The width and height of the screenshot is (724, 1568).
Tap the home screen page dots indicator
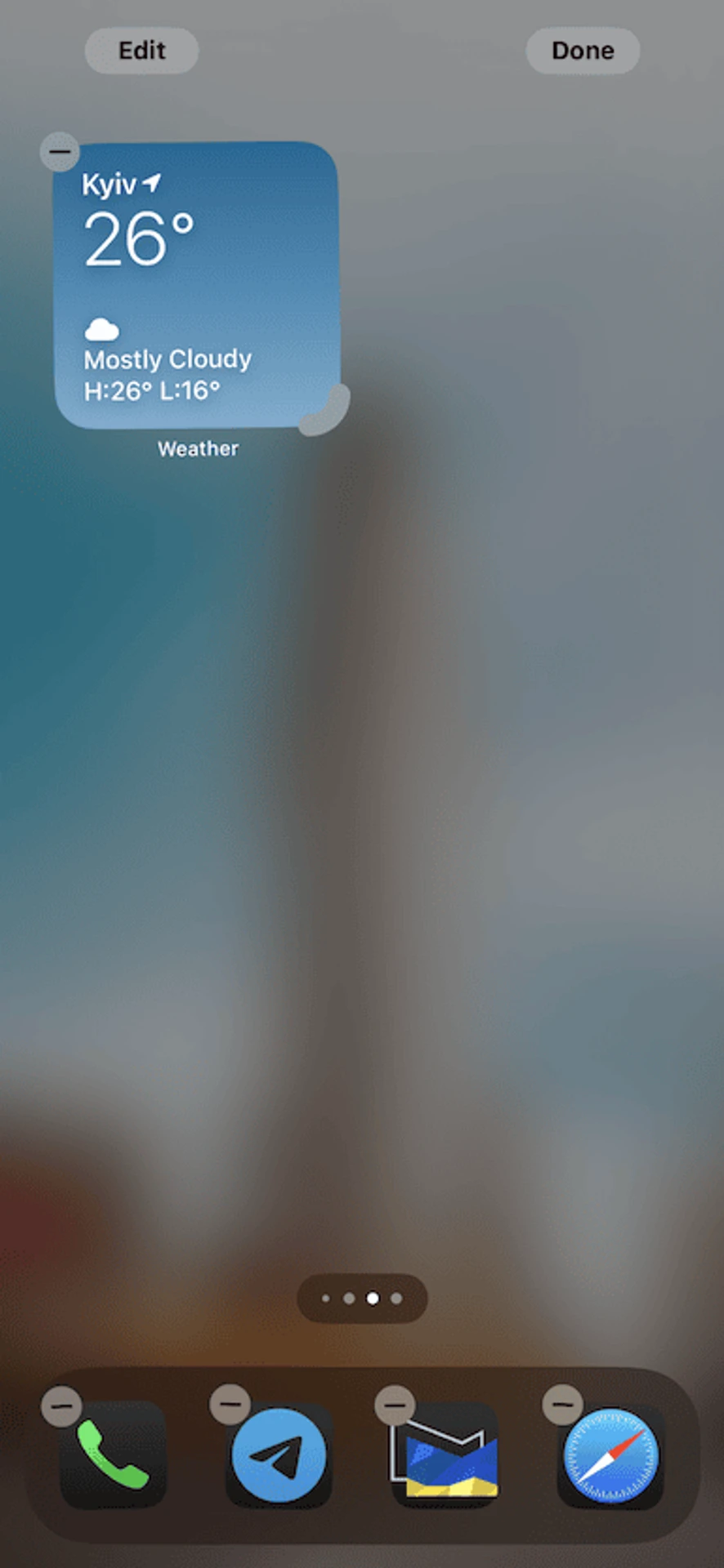pos(362,1298)
